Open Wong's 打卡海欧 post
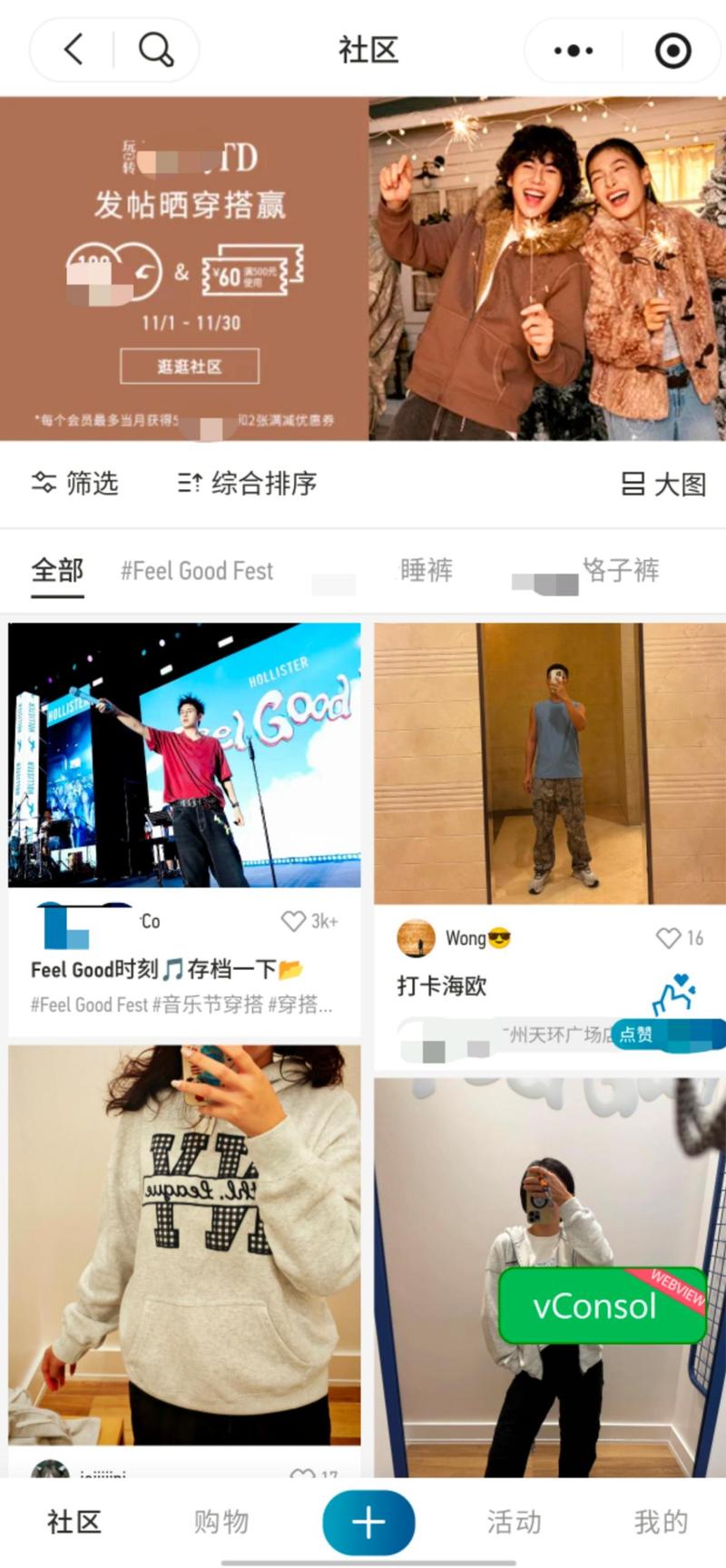This screenshot has height=1568, width=726. (549, 764)
